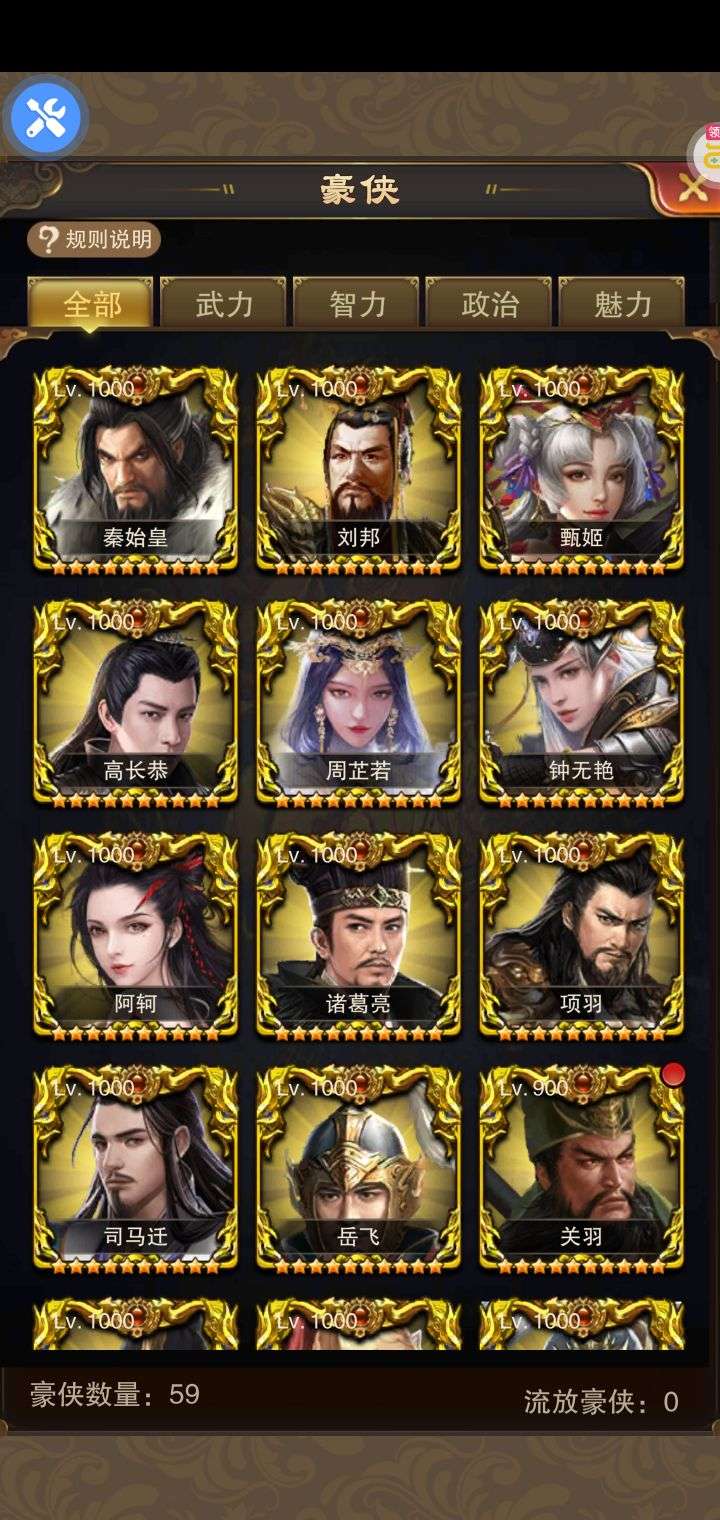Switch to the 智力 tab
The image size is (720, 1520).
click(357, 303)
